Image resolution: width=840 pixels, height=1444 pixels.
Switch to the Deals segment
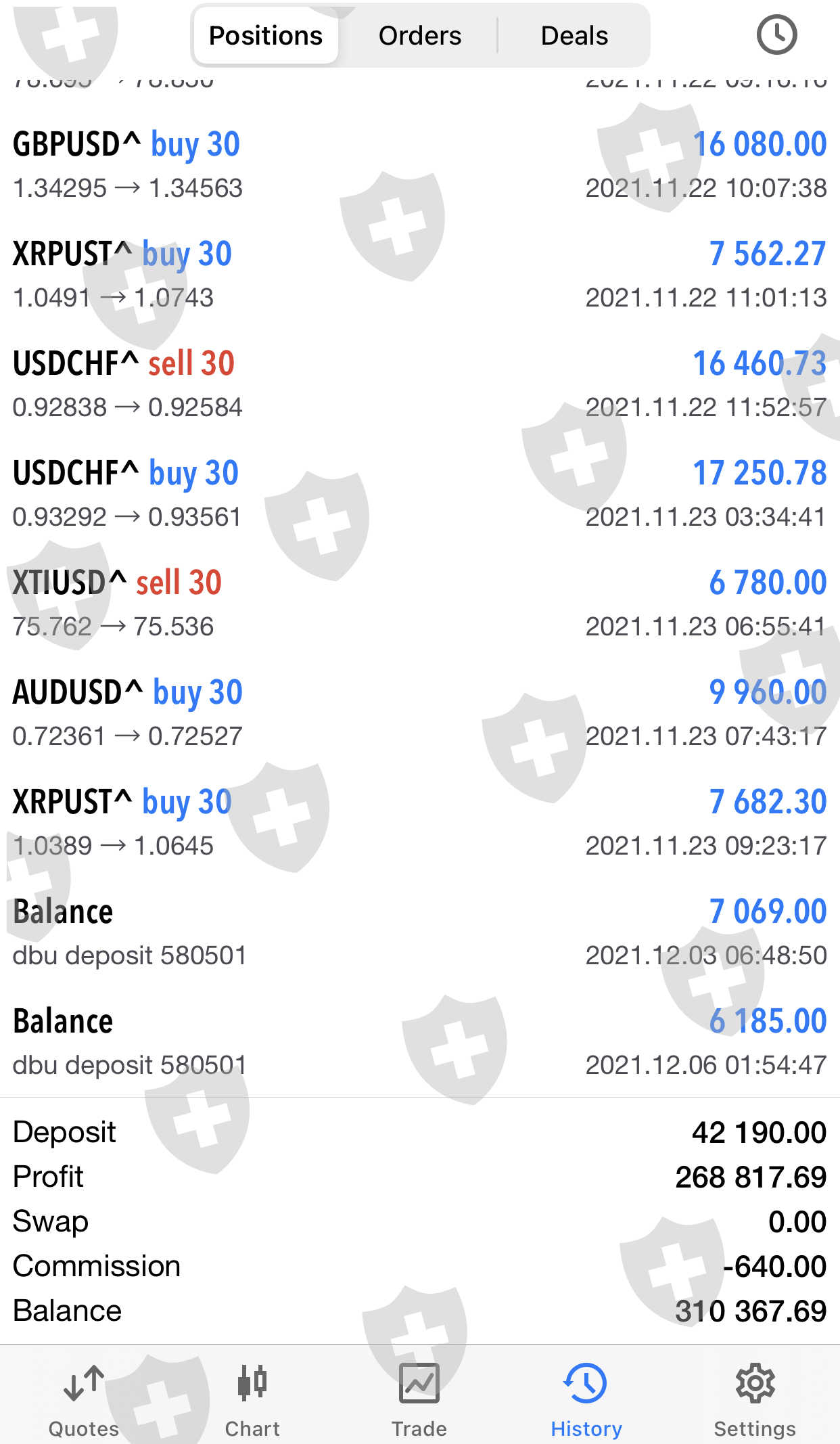click(574, 36)
